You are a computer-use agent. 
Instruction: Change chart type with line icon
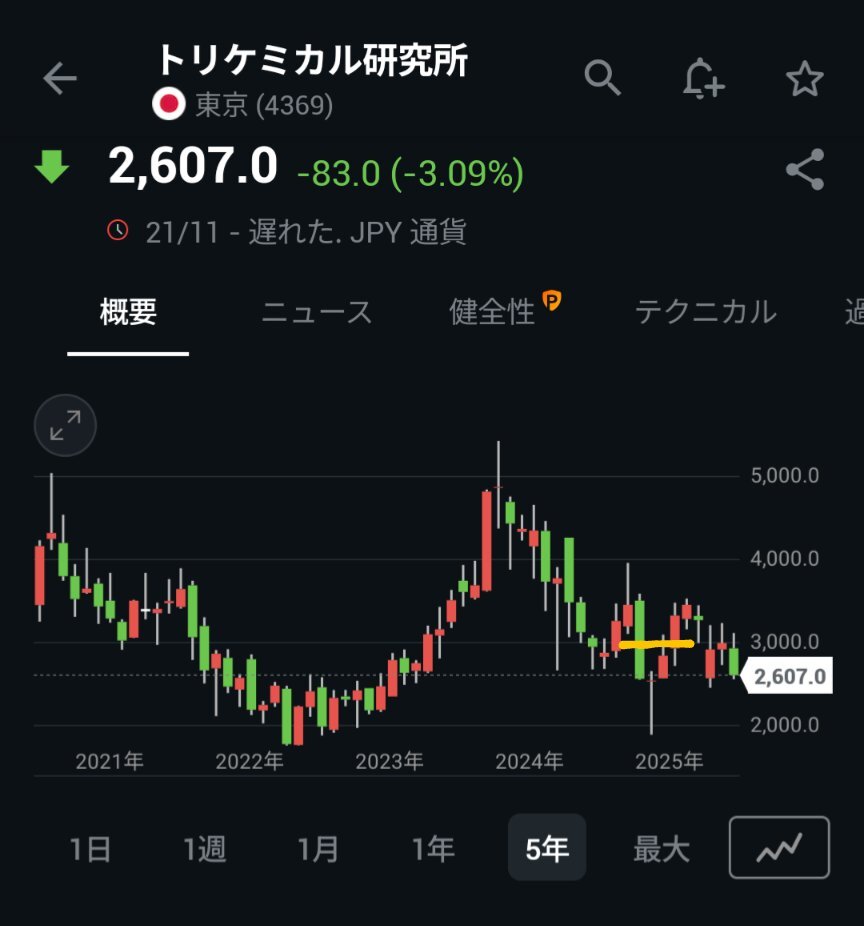coord(779,849)
